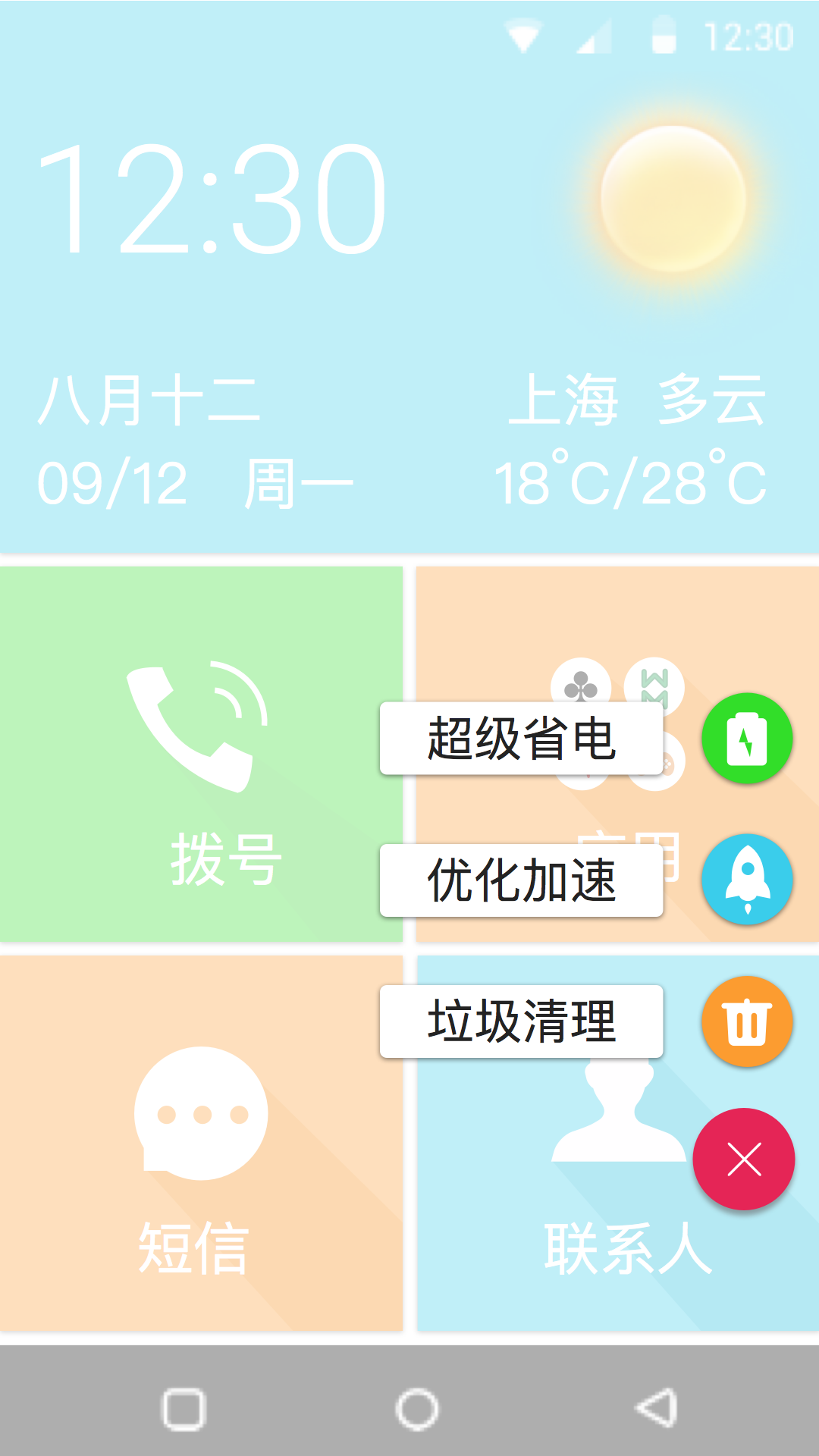Open recent apps from navigation bar
This screenshot has width=819, height=1456.
(184, 1410)
